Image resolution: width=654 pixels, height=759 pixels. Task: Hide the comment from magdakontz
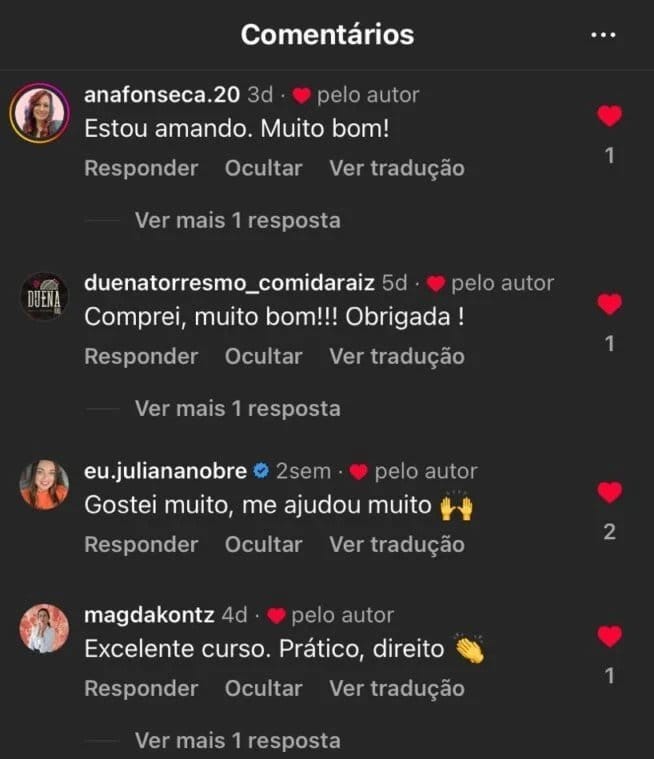[x=263, y=688]
